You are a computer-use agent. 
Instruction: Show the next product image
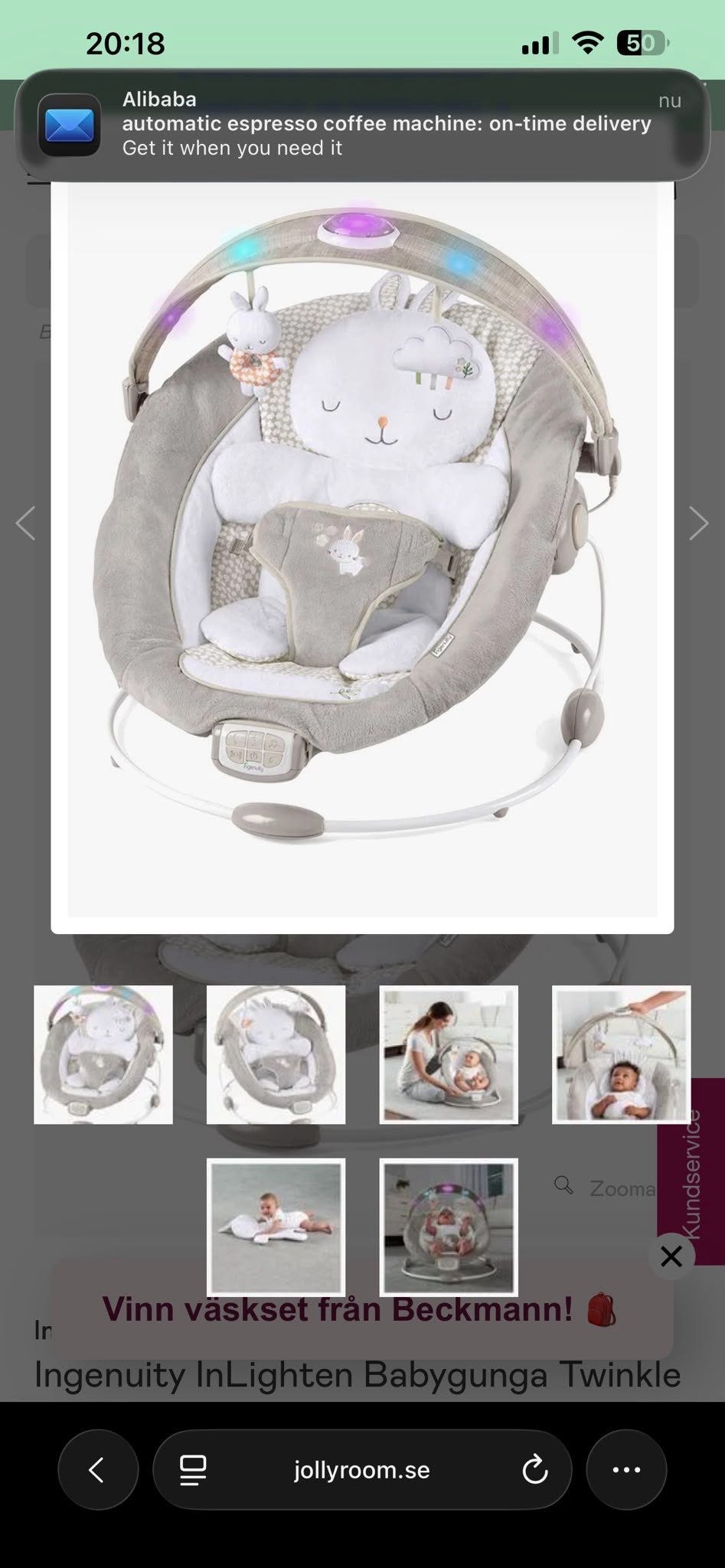click(699, 524)
